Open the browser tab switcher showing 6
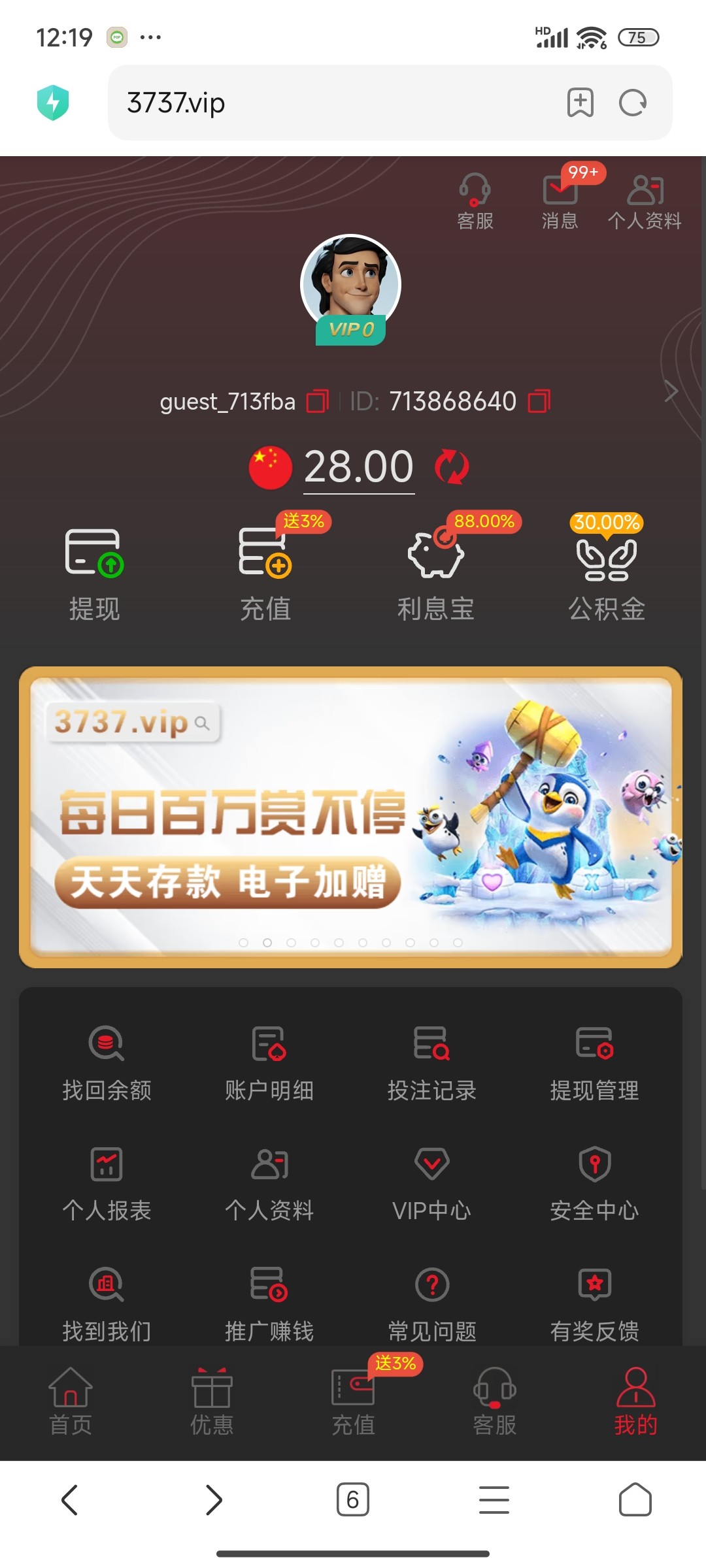The height and width of the screenshot is (1568, 706). (x=353, y=1499)
